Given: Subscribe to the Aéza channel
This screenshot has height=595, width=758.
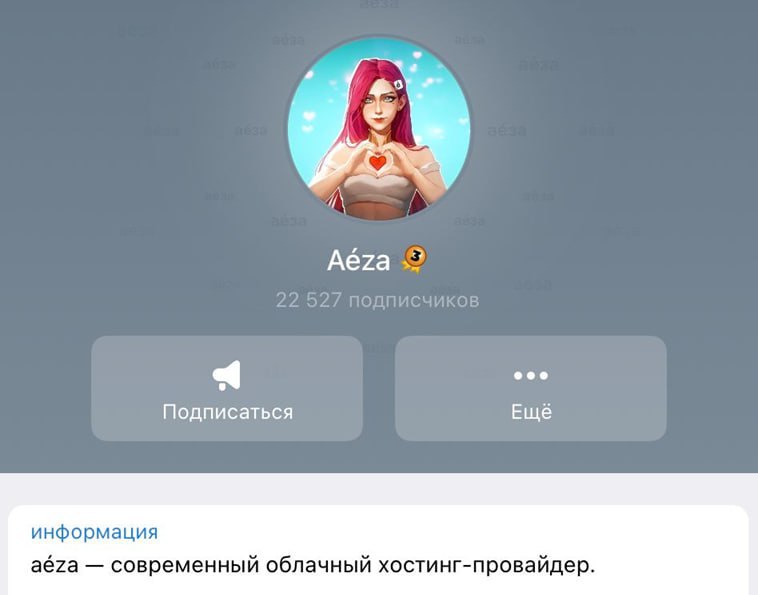Looking at the screenshot, I should coord(227,388).
